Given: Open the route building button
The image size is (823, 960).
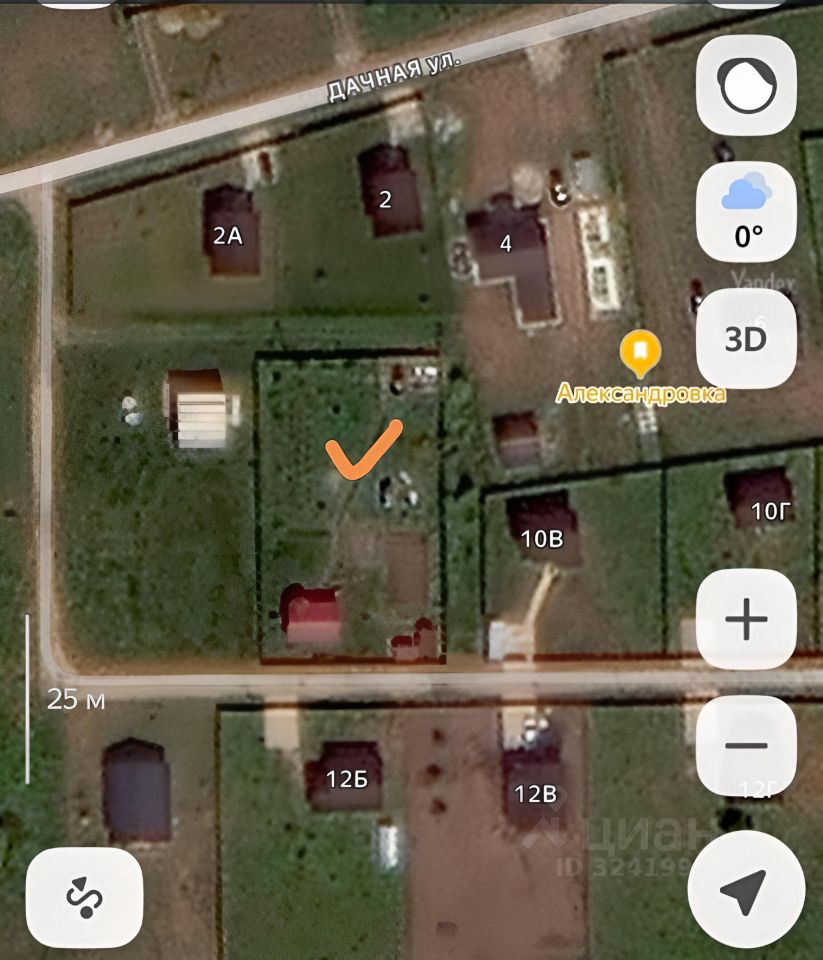Looking at the screenshot, I should pos(85,897).
